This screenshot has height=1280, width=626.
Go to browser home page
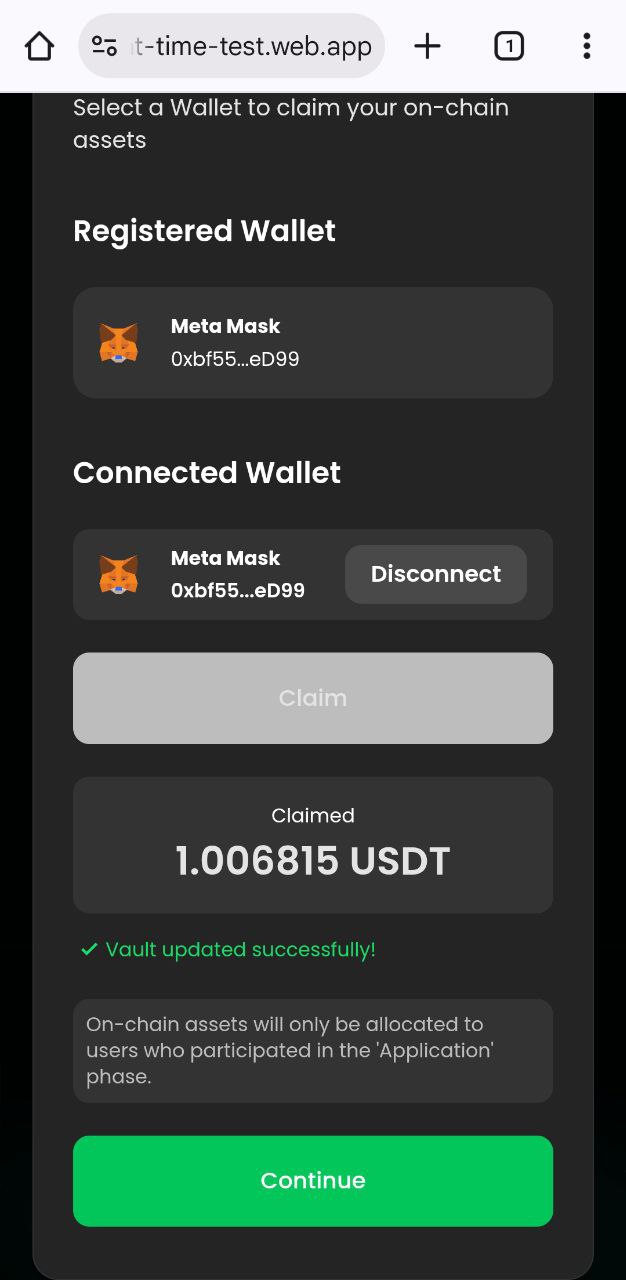(x=39, y=46)
